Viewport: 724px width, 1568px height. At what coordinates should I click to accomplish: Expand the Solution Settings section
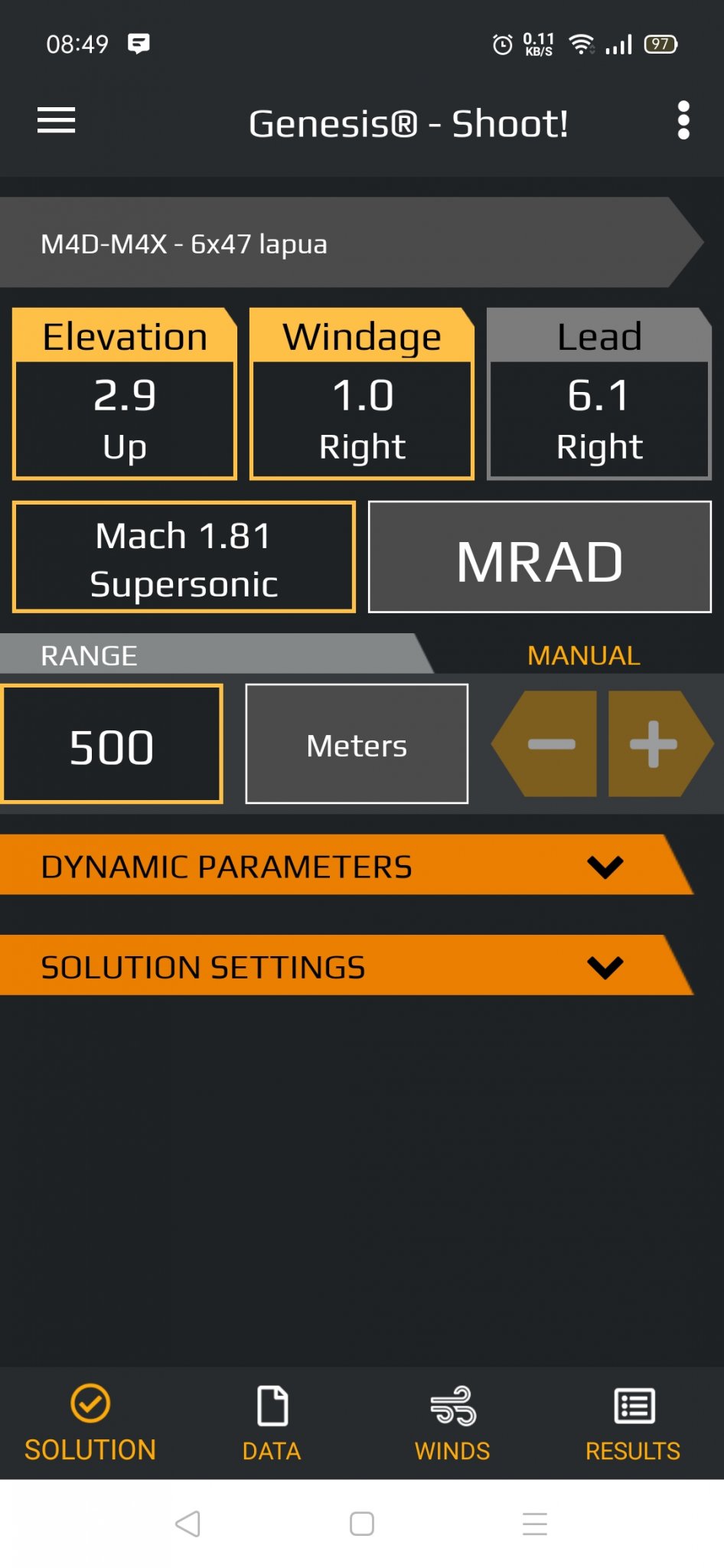346,965
